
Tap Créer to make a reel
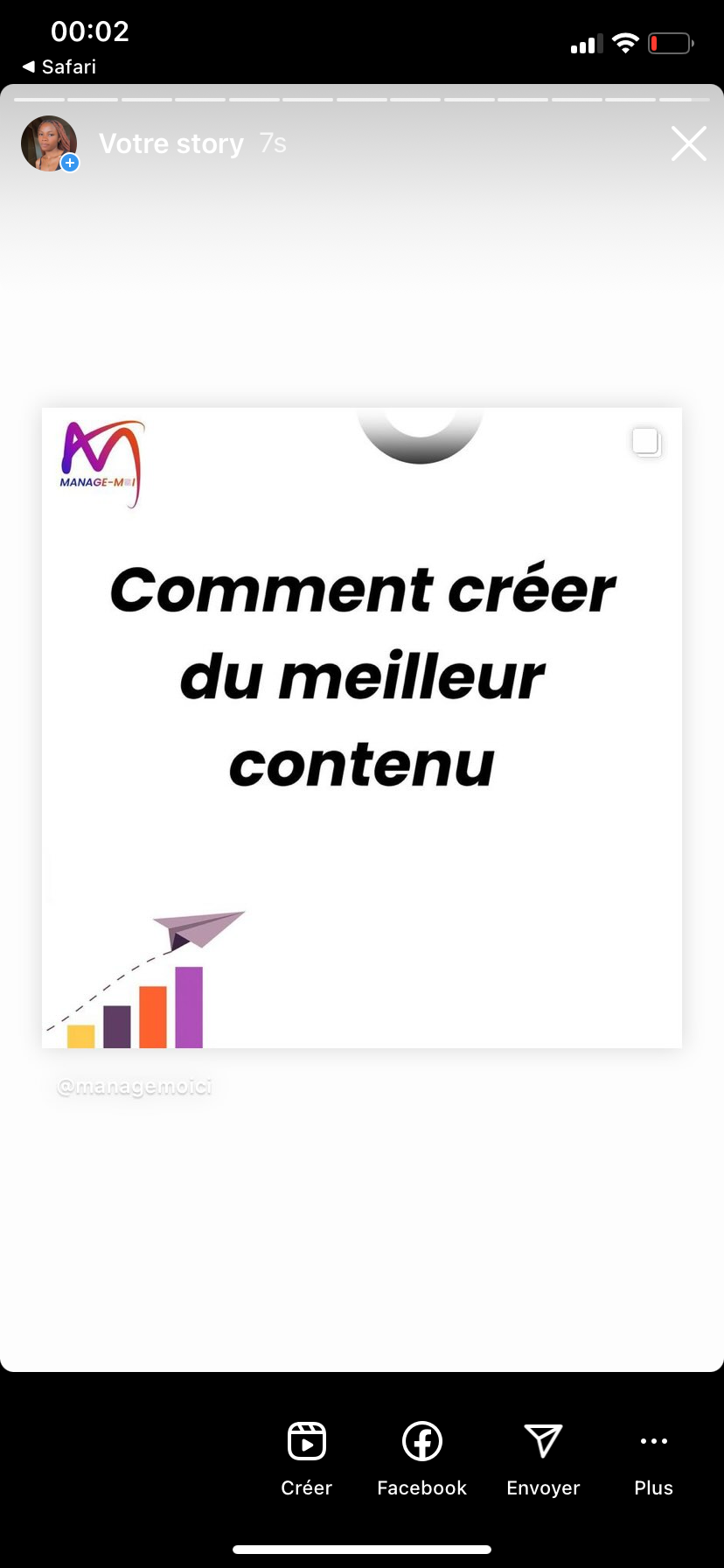[x=307, y=1459]
